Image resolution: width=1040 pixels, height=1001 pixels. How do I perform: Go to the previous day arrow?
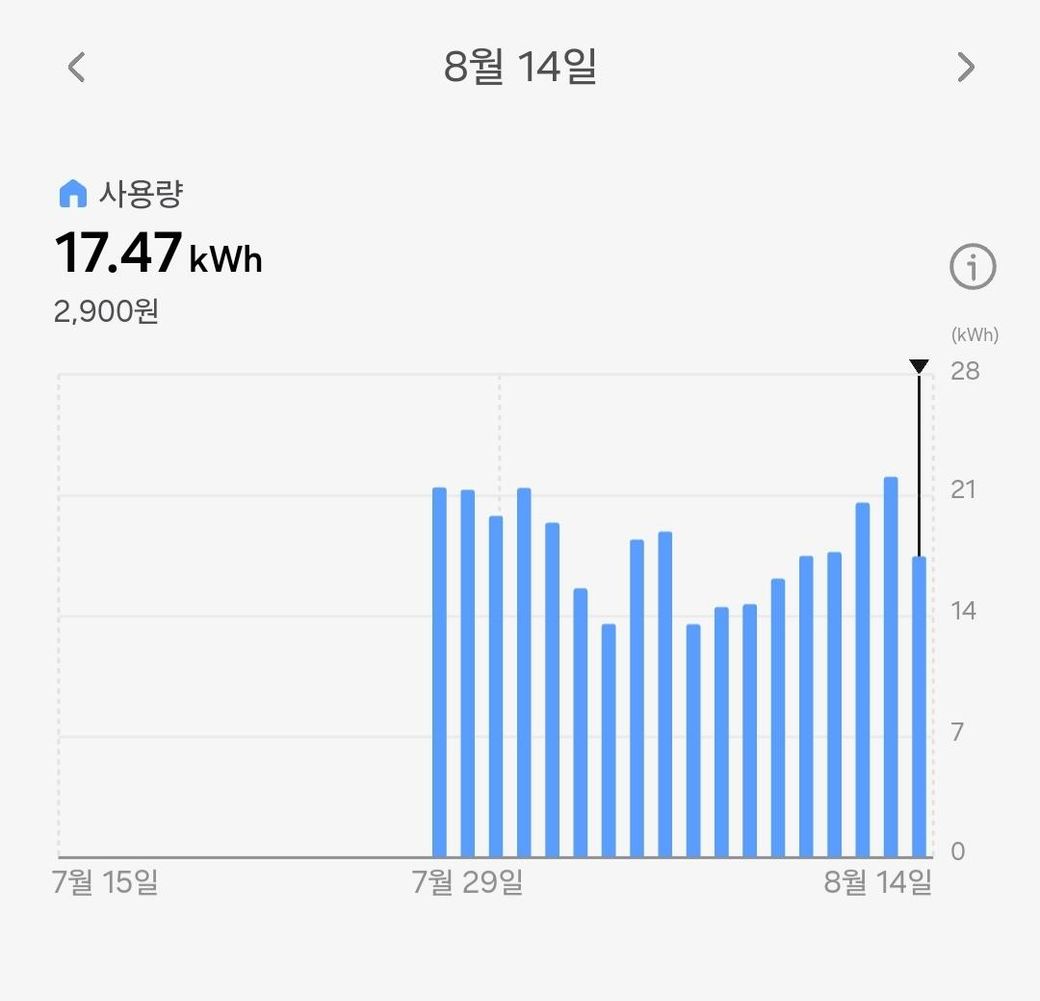coord(76,67)
